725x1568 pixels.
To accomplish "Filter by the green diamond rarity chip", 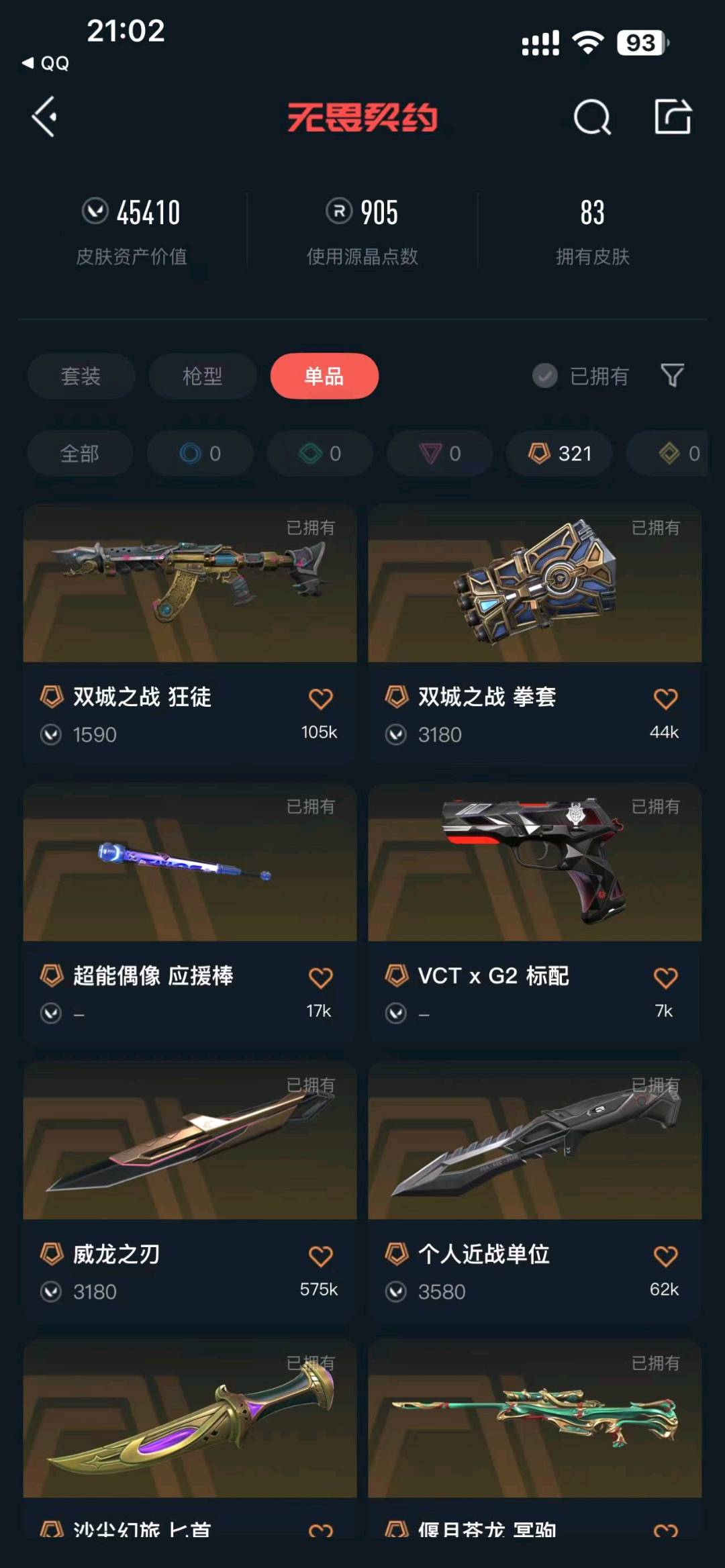I will [x=320, y=454].
